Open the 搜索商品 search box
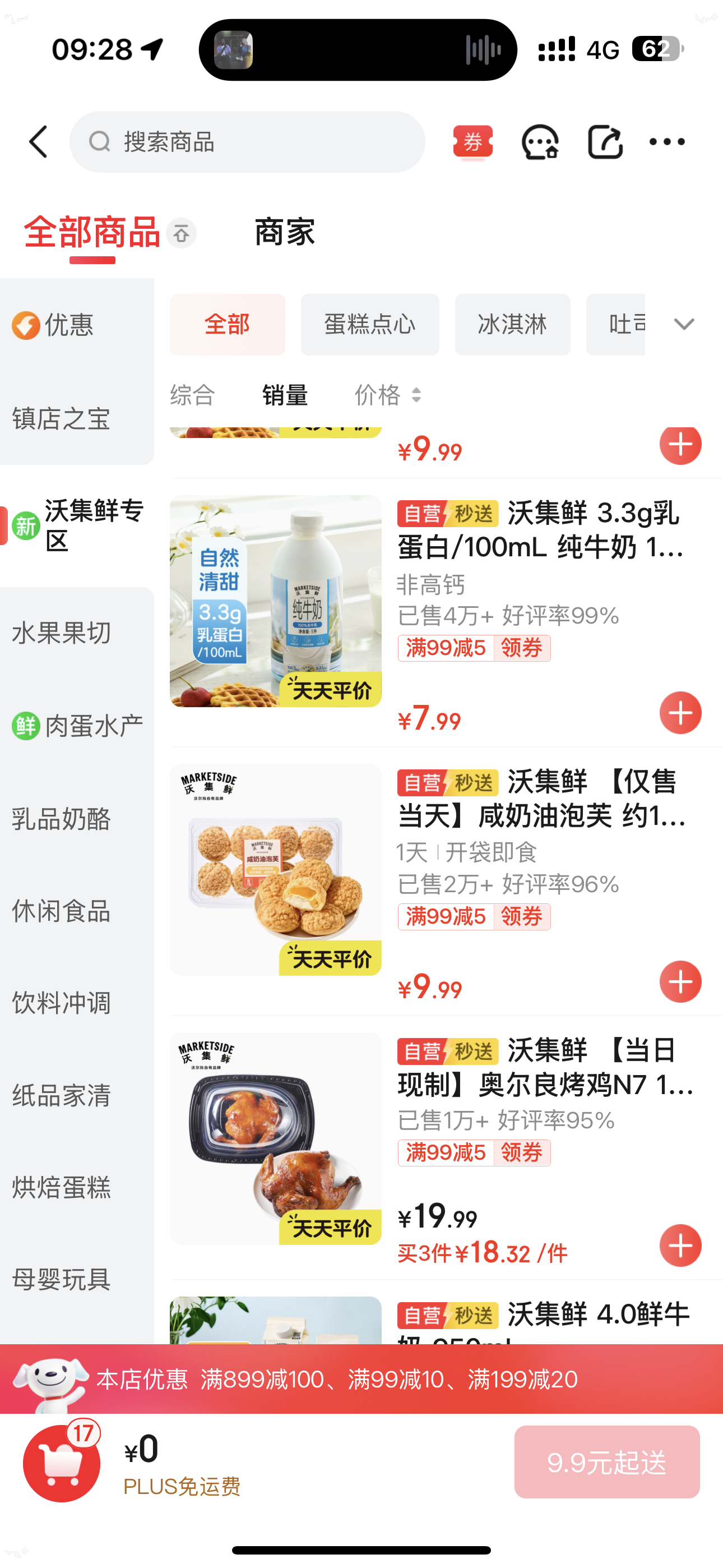723x1568 pixels. coord(247,142)
